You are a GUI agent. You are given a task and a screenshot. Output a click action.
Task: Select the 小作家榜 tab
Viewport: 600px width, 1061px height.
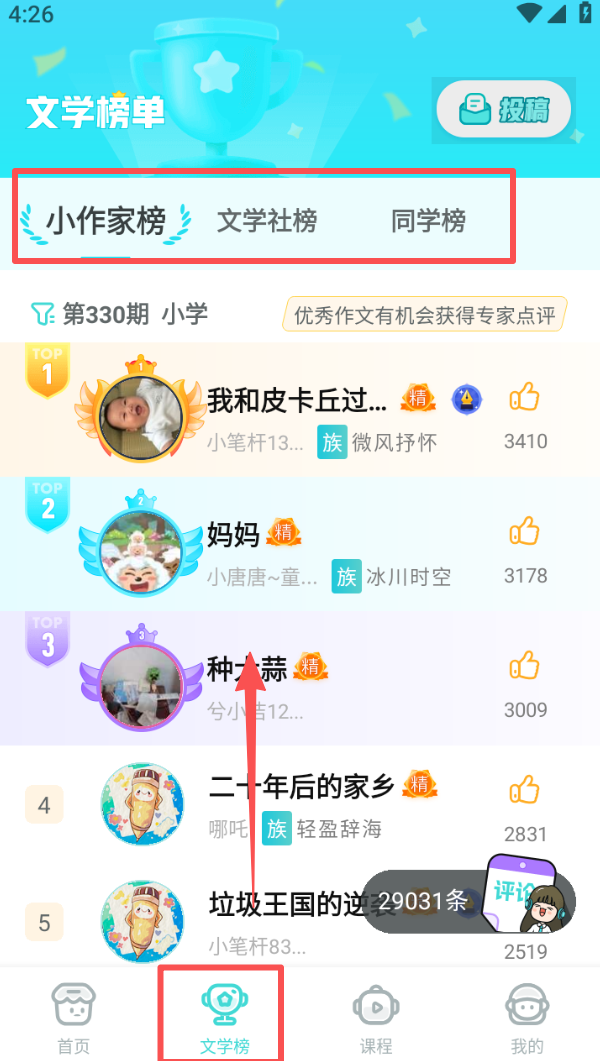point(106,221)
